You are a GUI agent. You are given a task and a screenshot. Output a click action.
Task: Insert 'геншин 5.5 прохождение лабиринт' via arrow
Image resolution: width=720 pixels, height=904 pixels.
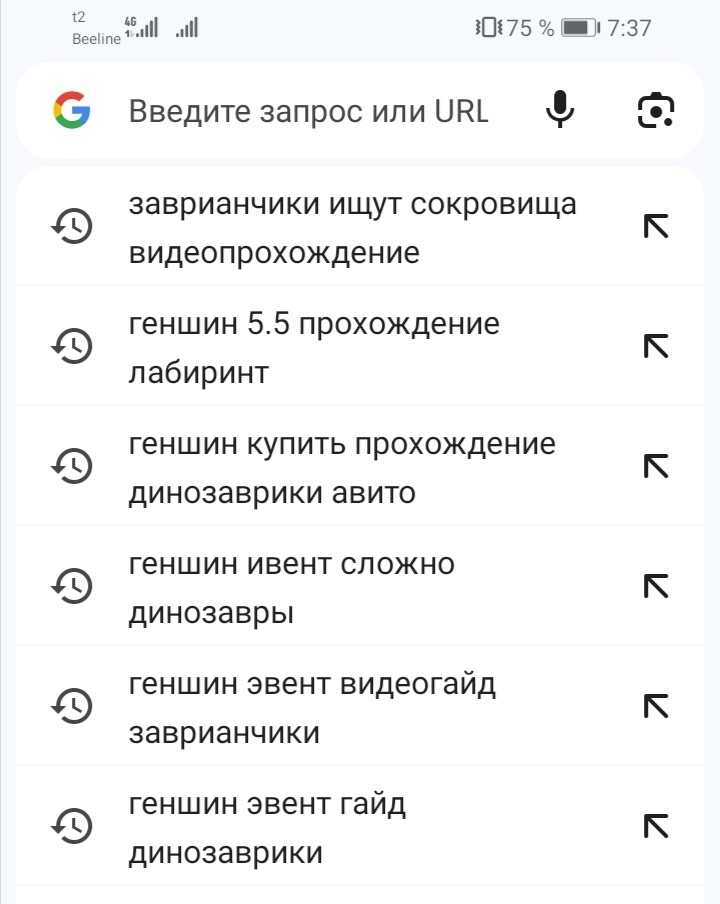click(655, 347)
